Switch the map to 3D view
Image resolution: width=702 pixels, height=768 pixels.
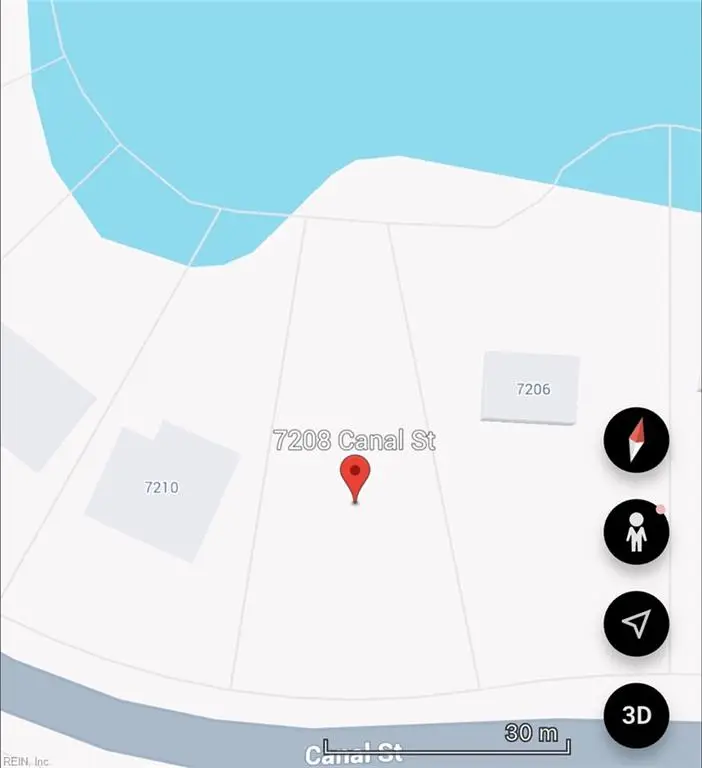[636, 716]
